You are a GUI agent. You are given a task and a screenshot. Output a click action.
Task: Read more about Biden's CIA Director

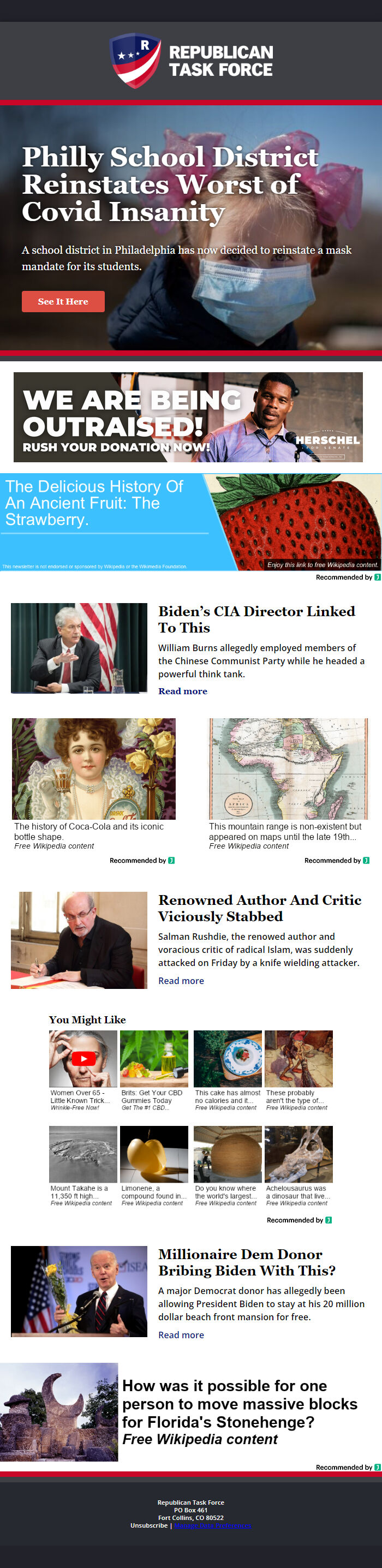point(182,691)
